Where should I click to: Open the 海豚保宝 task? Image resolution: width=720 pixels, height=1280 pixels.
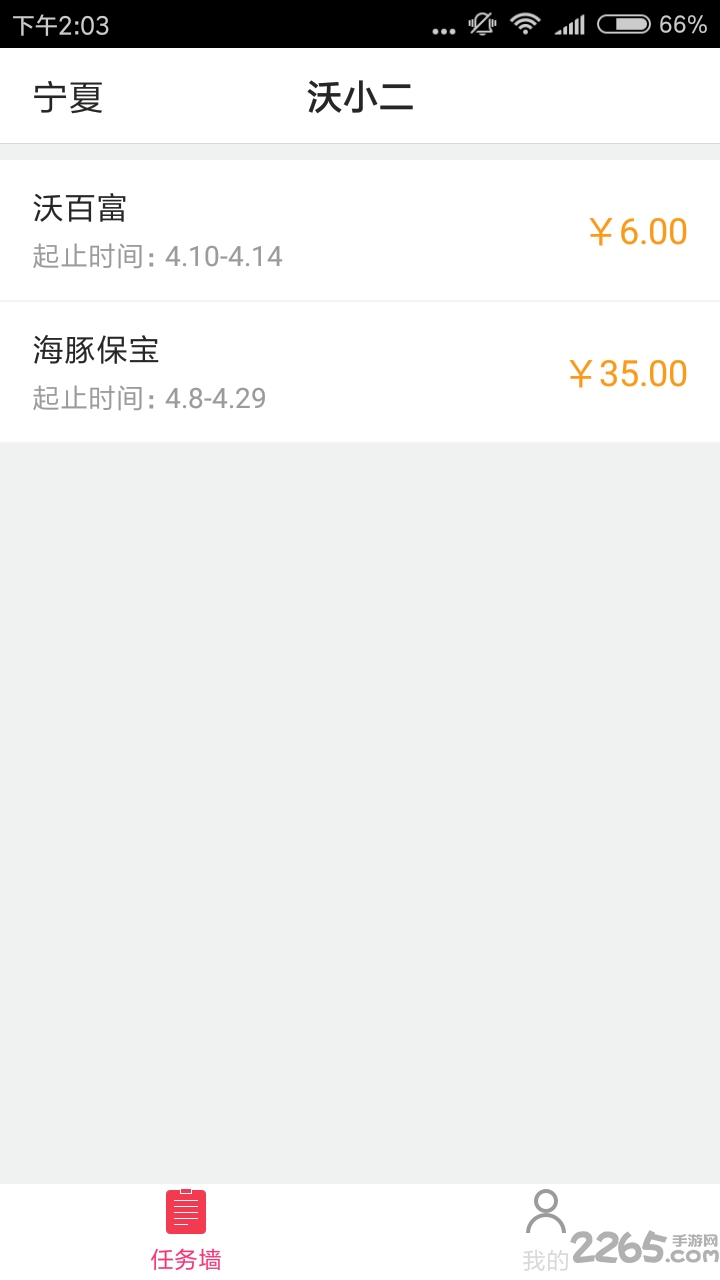(360, 372)
